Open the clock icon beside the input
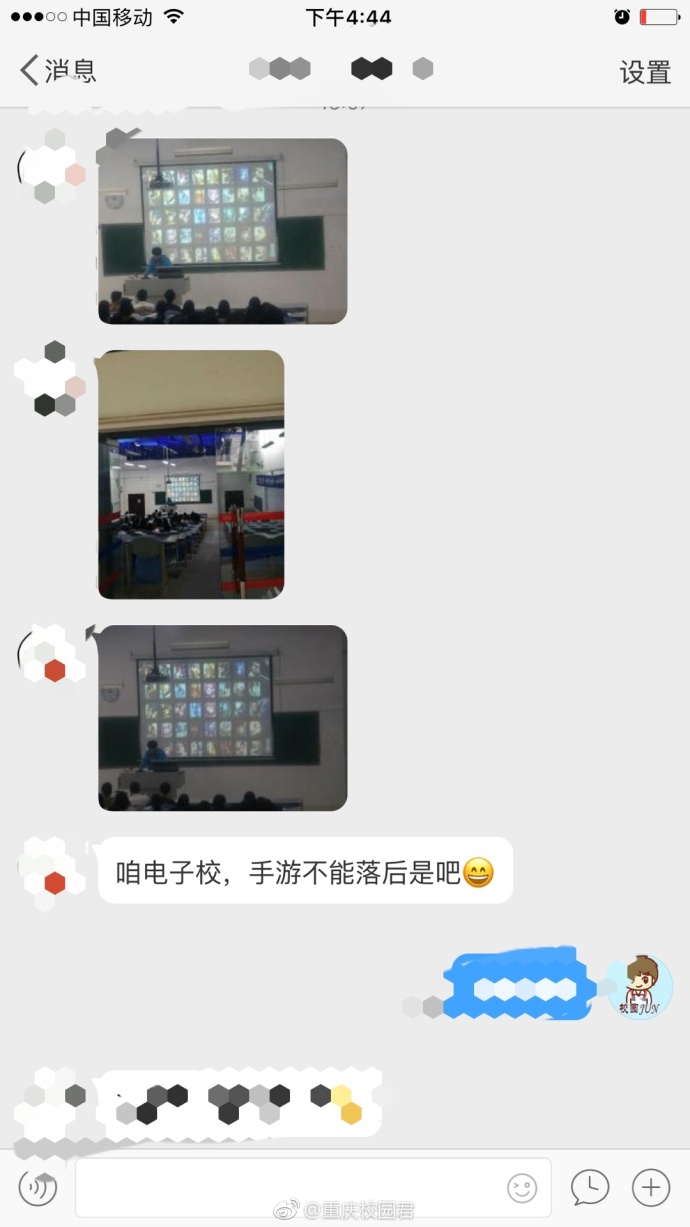 (x=590, y=1188)
